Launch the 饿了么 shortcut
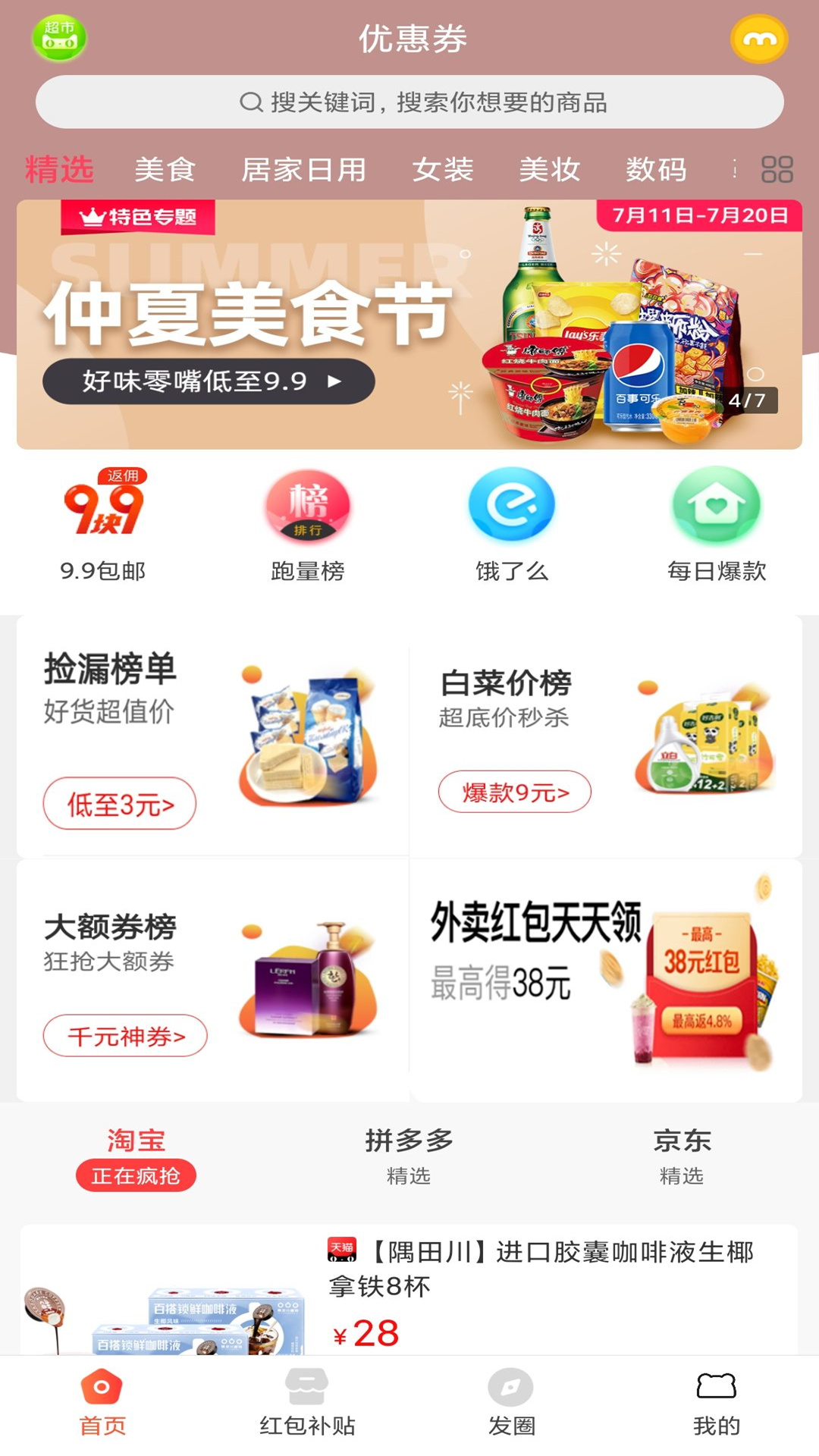Screen dimensions: 819x1456 pyautogui.click(x=512, y=525)
